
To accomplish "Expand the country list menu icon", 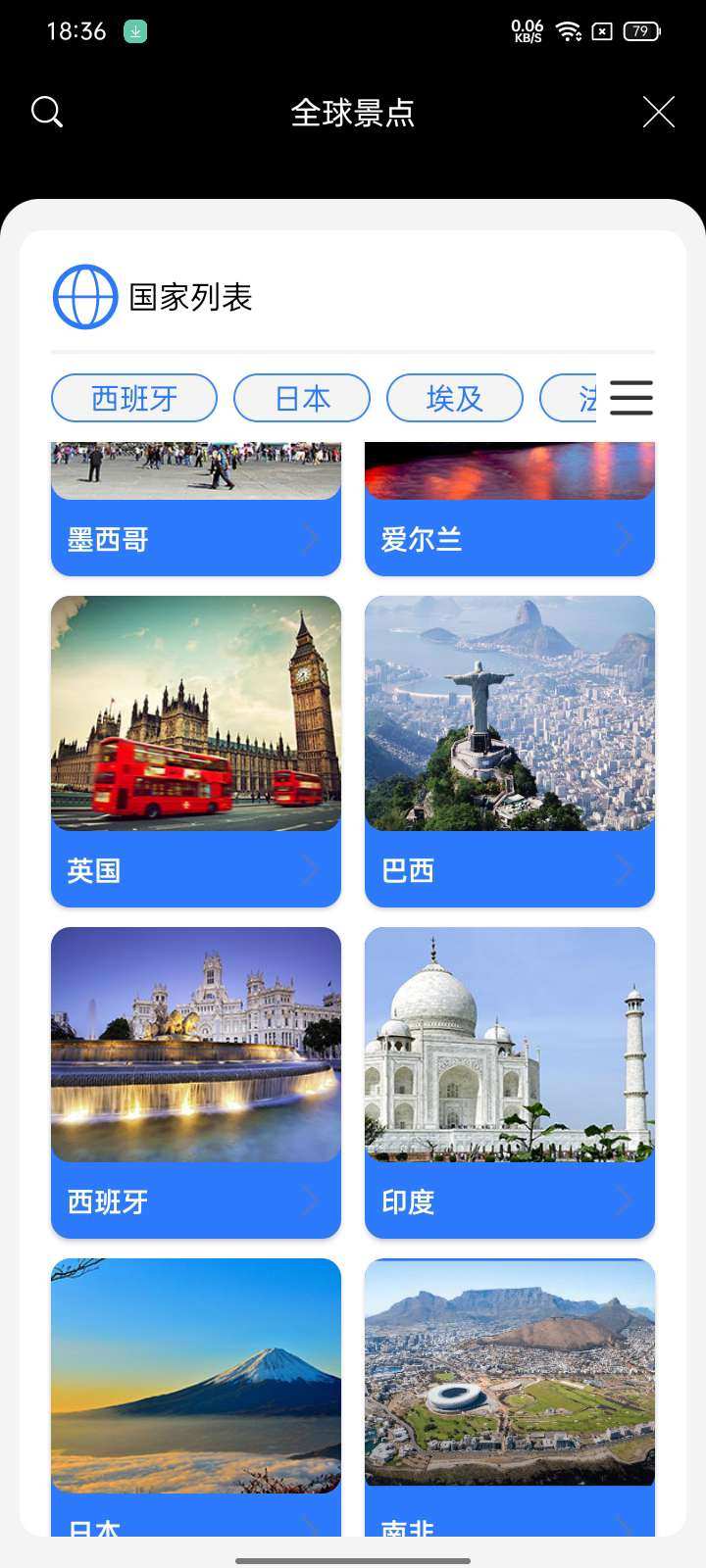I will [630, 398].
